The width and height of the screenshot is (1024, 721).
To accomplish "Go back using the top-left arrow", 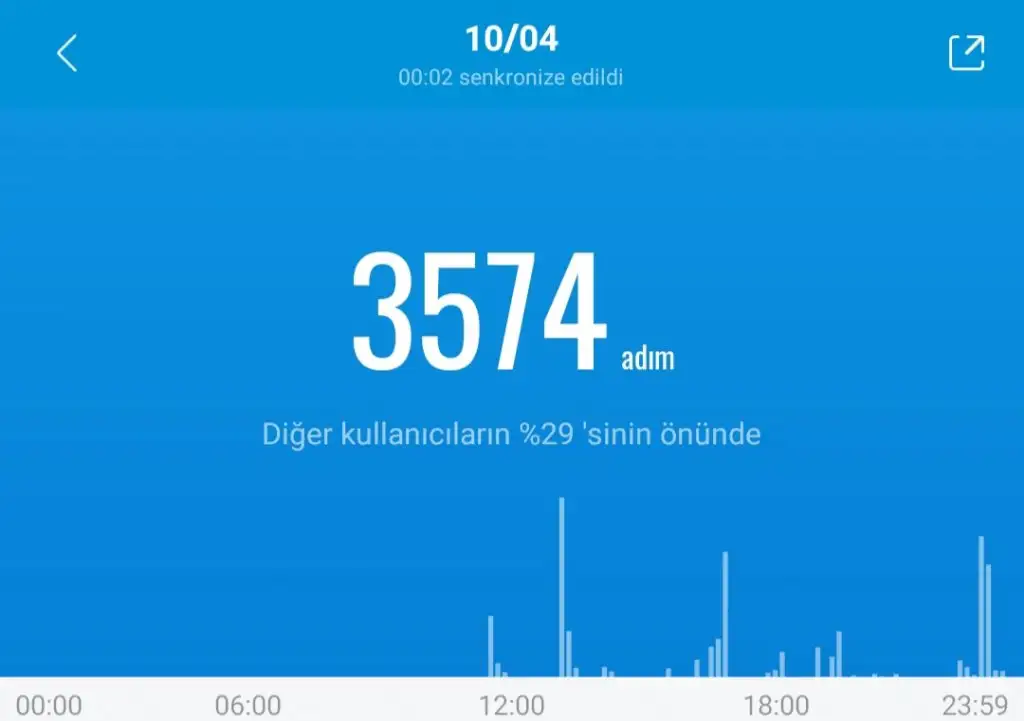I will (x=66, y=53).
